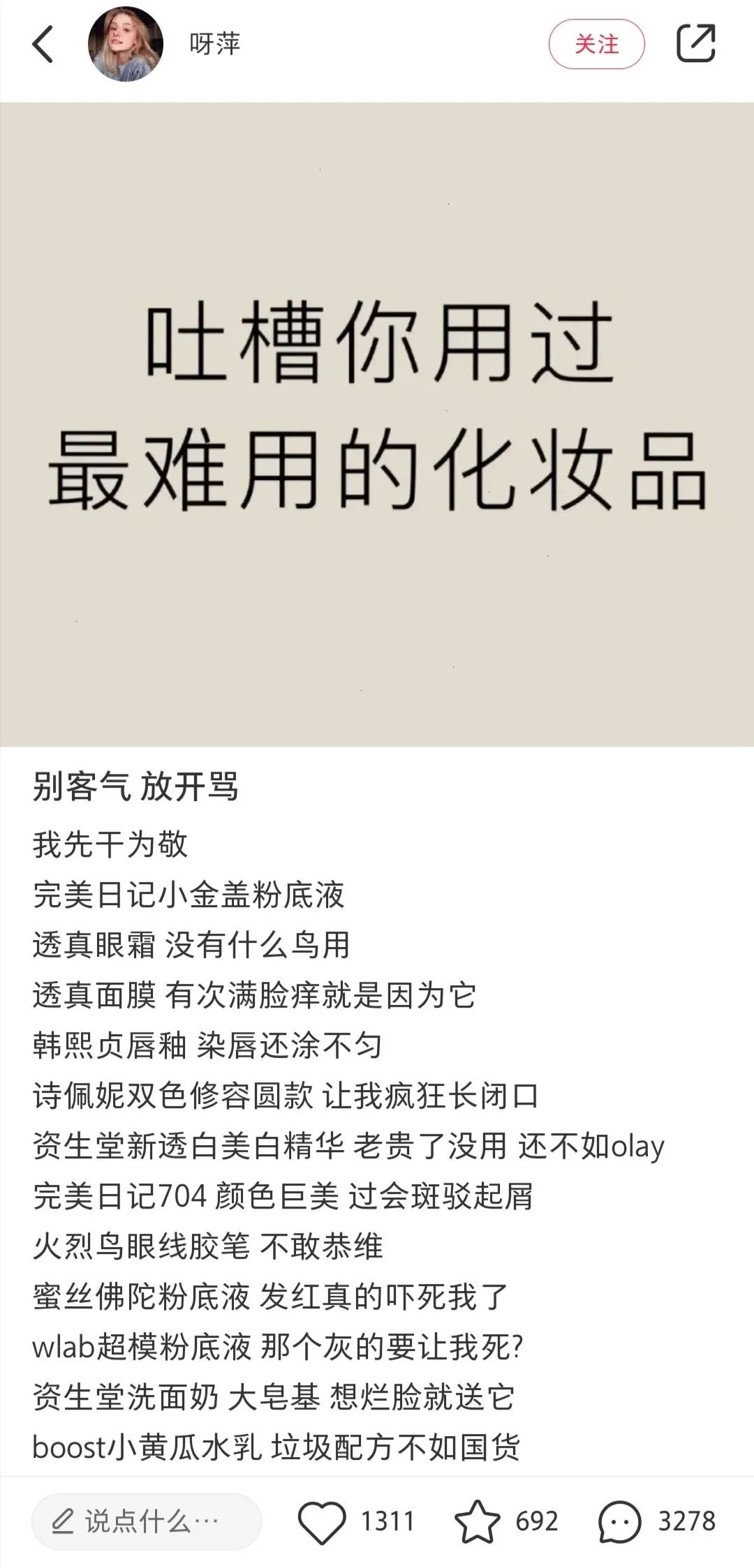Open the 吐槽你用过最难用的化妆品 post image
This screenshot has width=754, height=1568.
(377, 424)
